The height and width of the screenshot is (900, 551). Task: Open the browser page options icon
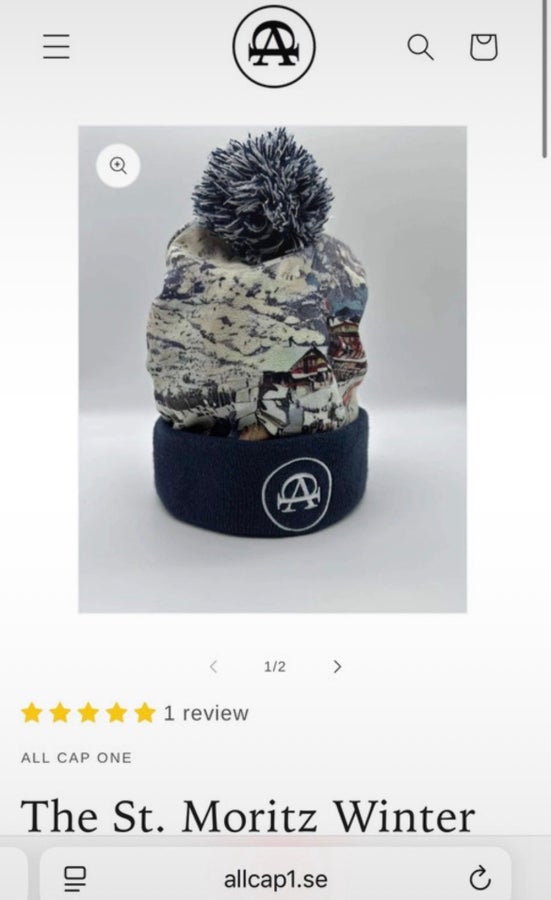click(x=75, y=879)
